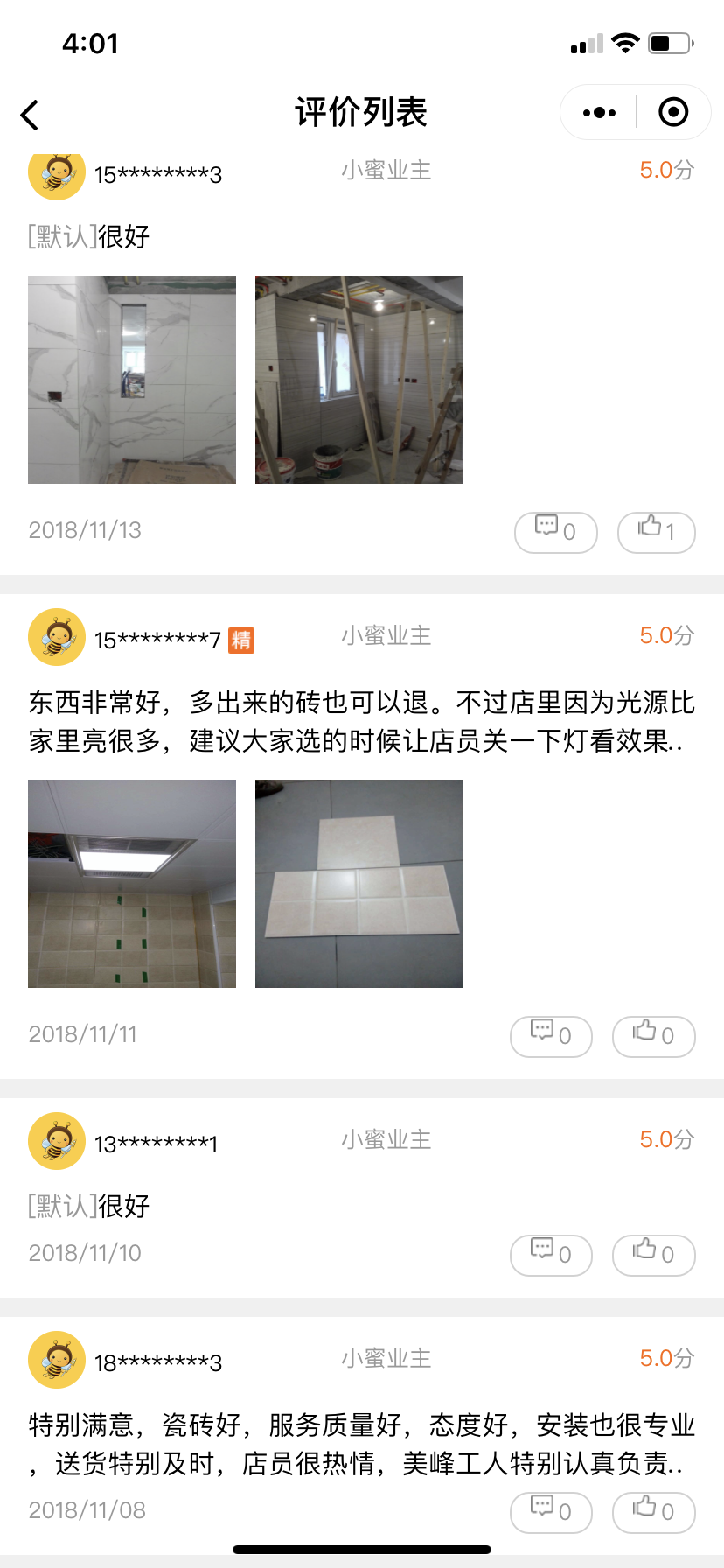Screen dimensions: 724x1568
Task: Open the white marble tile photo from 2018/11/13
Action: (132, 380)
